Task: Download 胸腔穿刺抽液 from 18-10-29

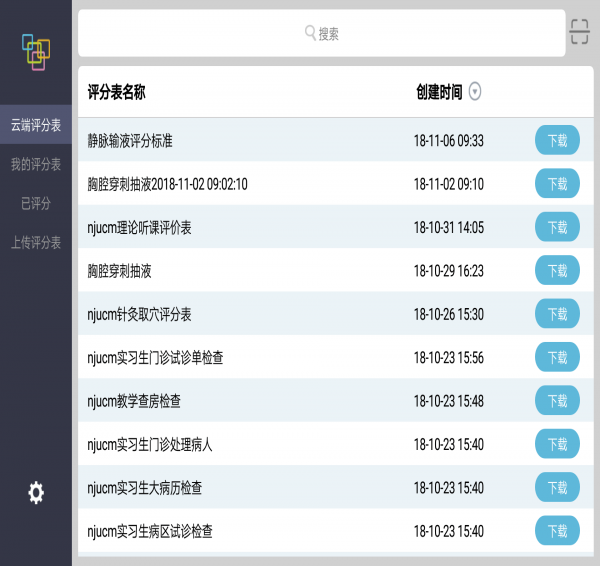Action: point(557,270)
